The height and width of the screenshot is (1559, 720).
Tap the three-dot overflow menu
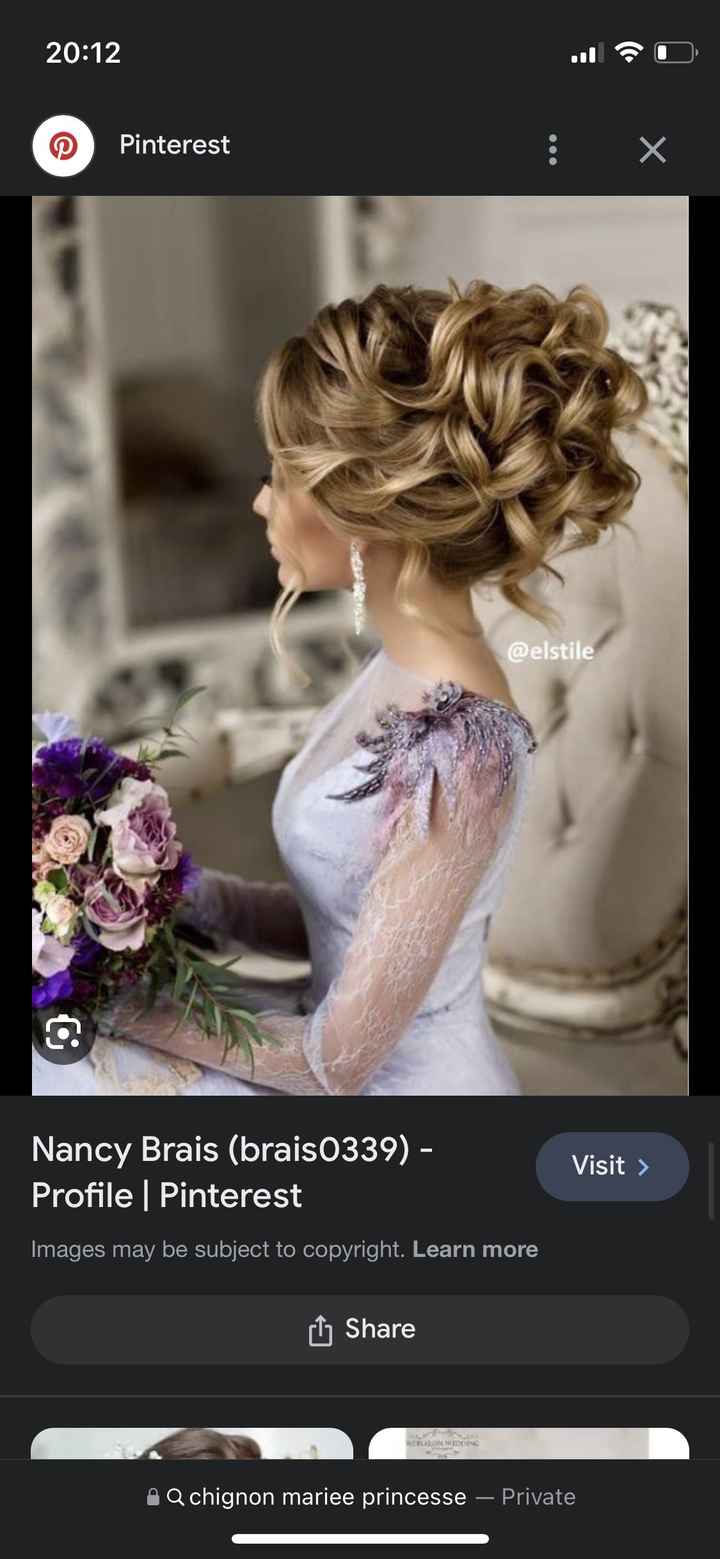tap(552, 148)
